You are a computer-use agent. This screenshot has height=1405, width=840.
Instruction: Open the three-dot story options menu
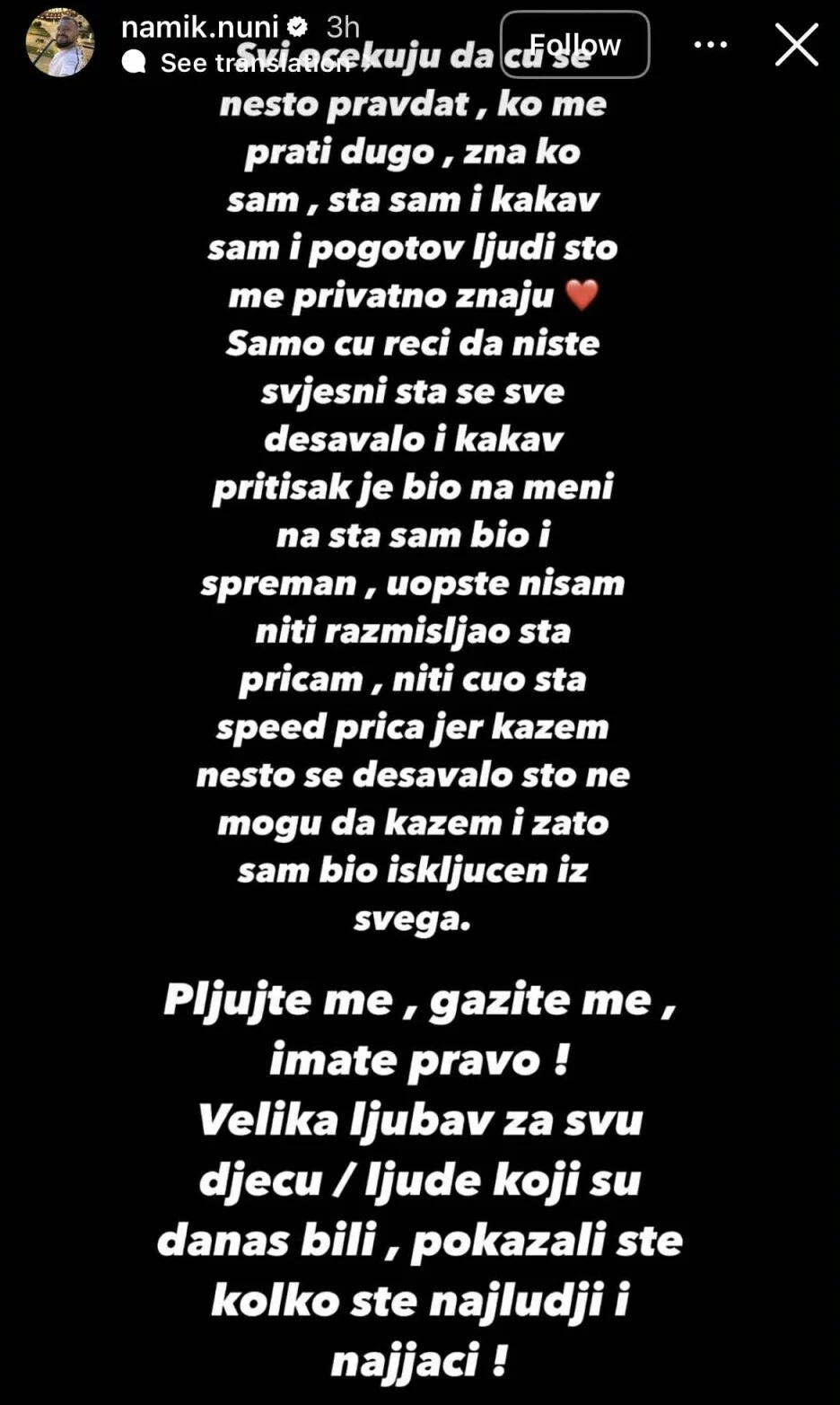click(x=711, y=44)
